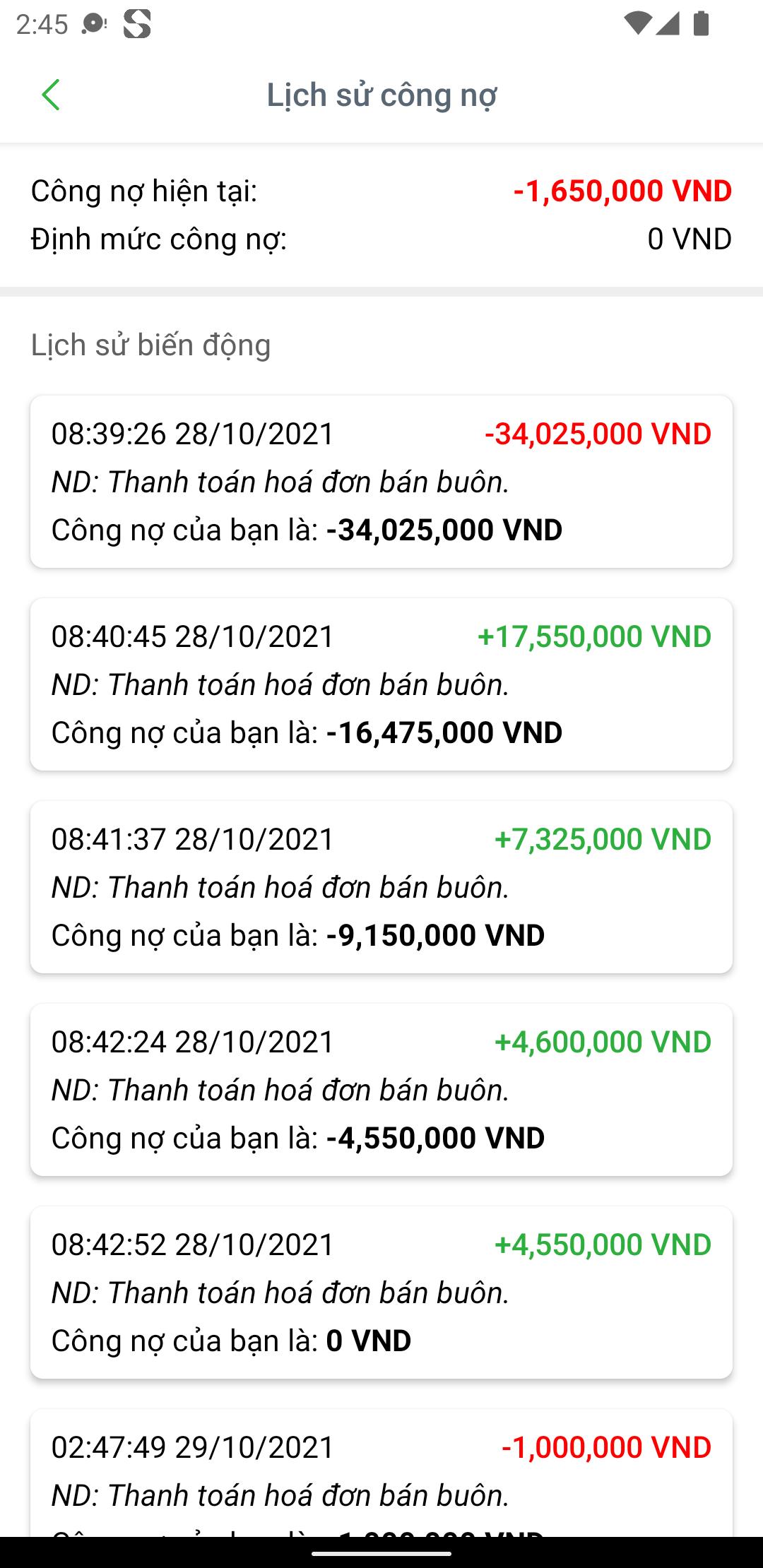Image resolution: width=763 pixels, height=1568 pixels.
Task: Open the 08:39:26 transaction of -34,025,000 VND
Action: (x=381, y=482)
